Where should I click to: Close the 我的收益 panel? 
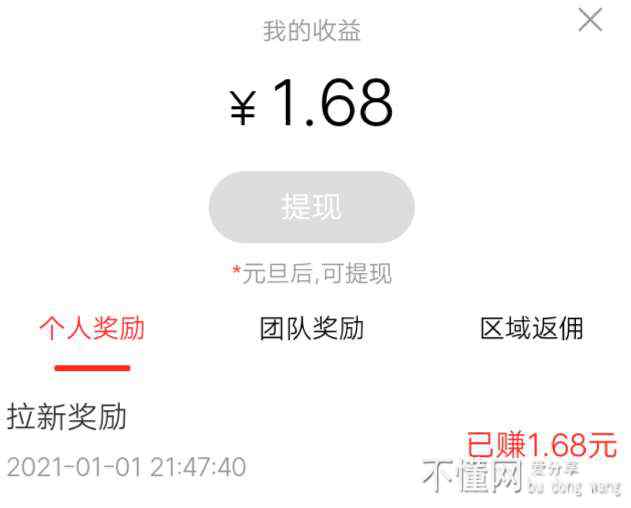590,19
